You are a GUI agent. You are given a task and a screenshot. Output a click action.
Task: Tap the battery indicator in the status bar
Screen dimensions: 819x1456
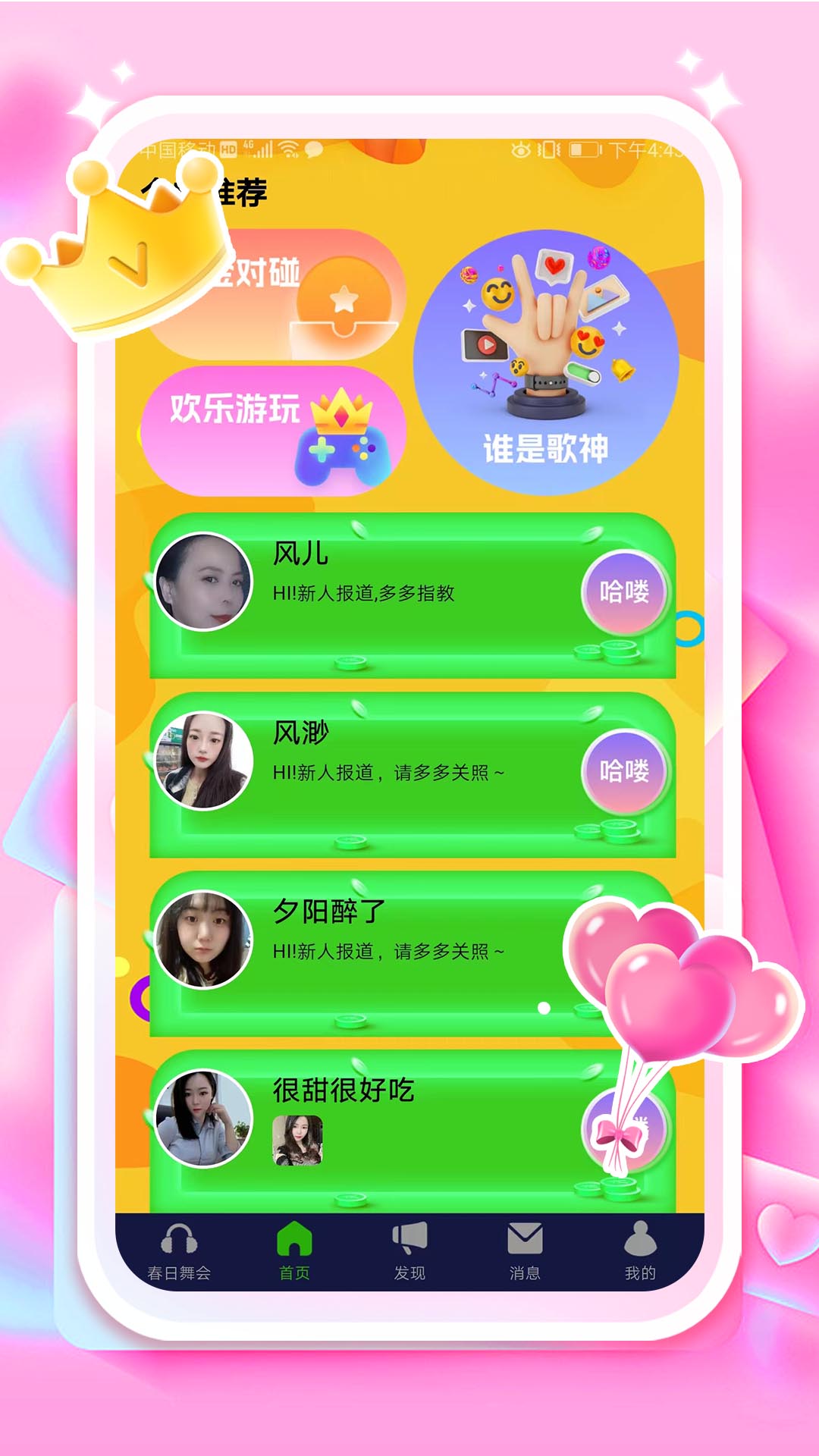(x=584, y=149)
